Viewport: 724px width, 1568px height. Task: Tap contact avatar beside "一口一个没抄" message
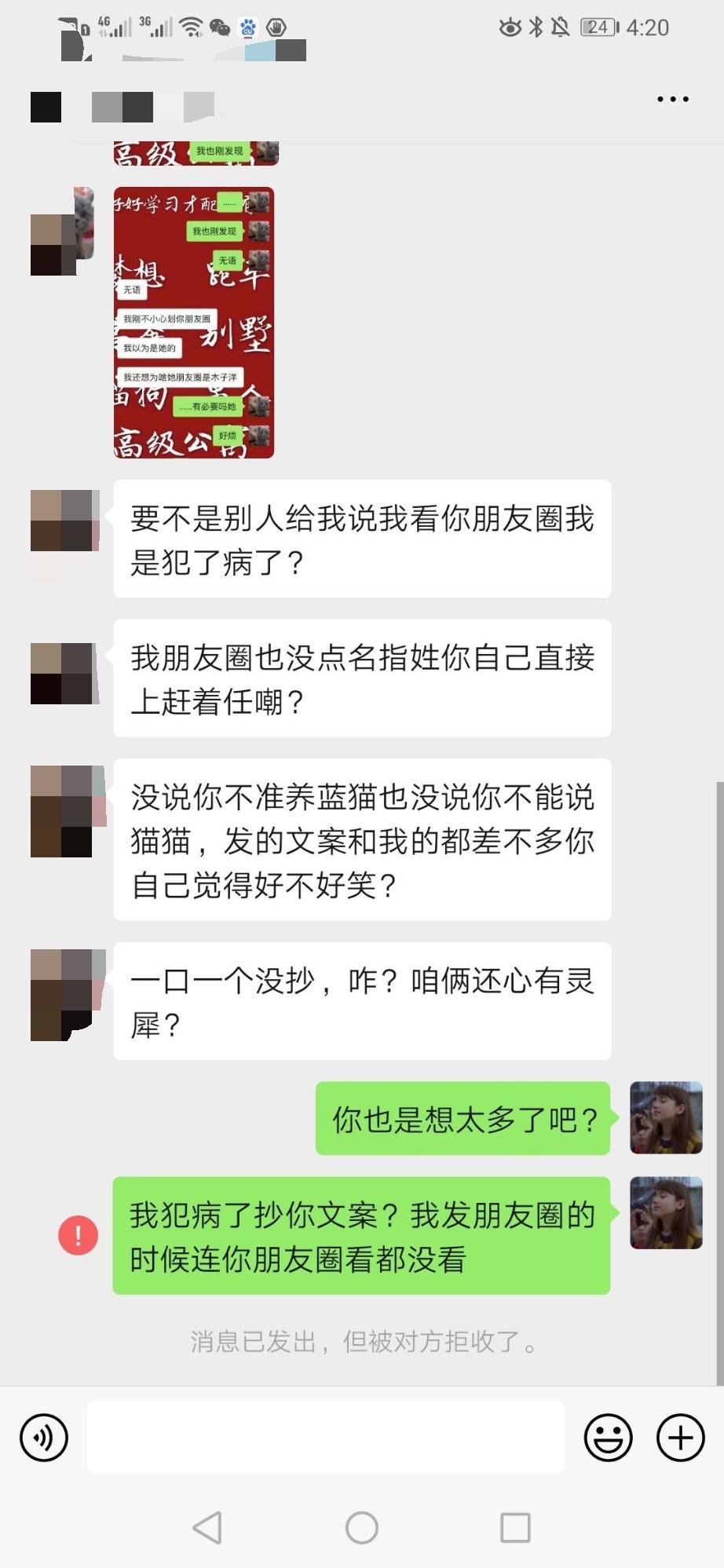point(68,994)
